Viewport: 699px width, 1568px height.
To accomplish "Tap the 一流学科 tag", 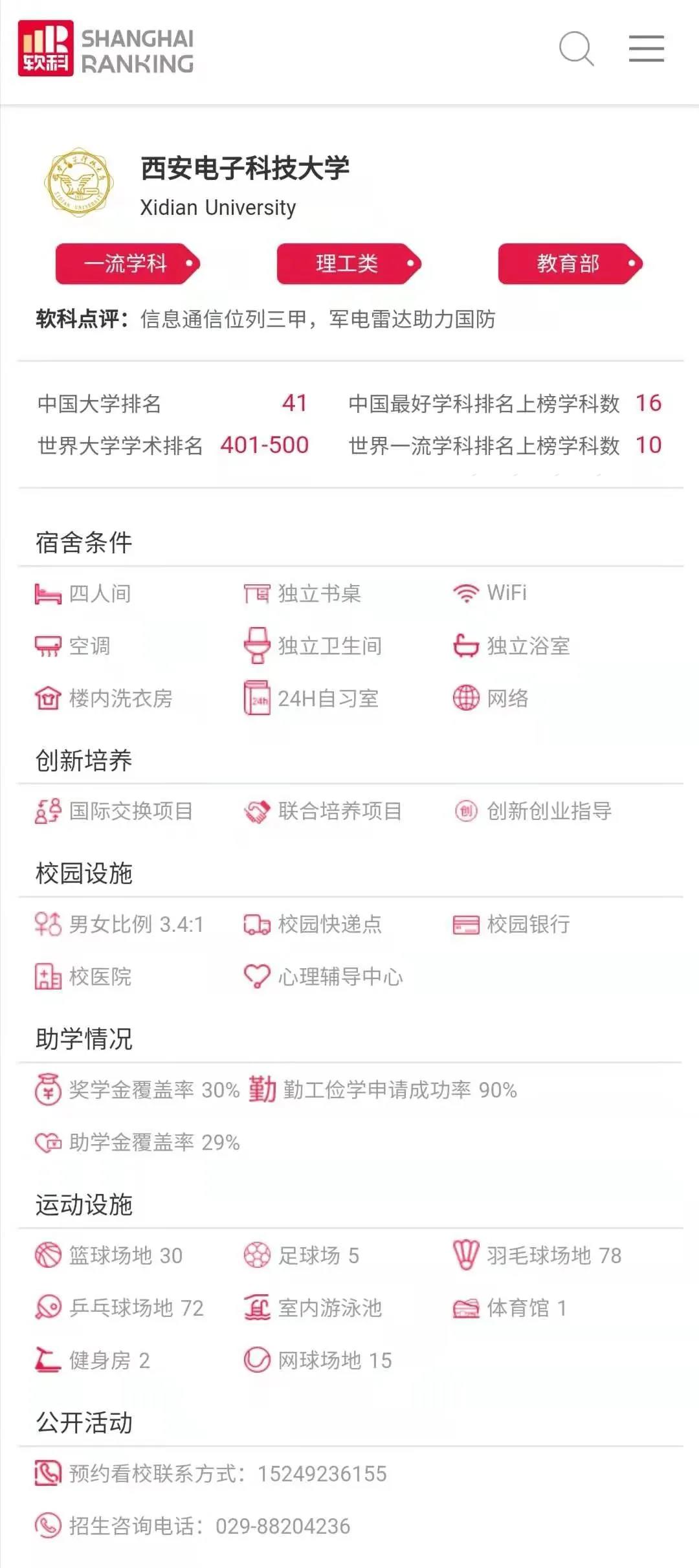I will pyautogui.click(x=127, y=263).
